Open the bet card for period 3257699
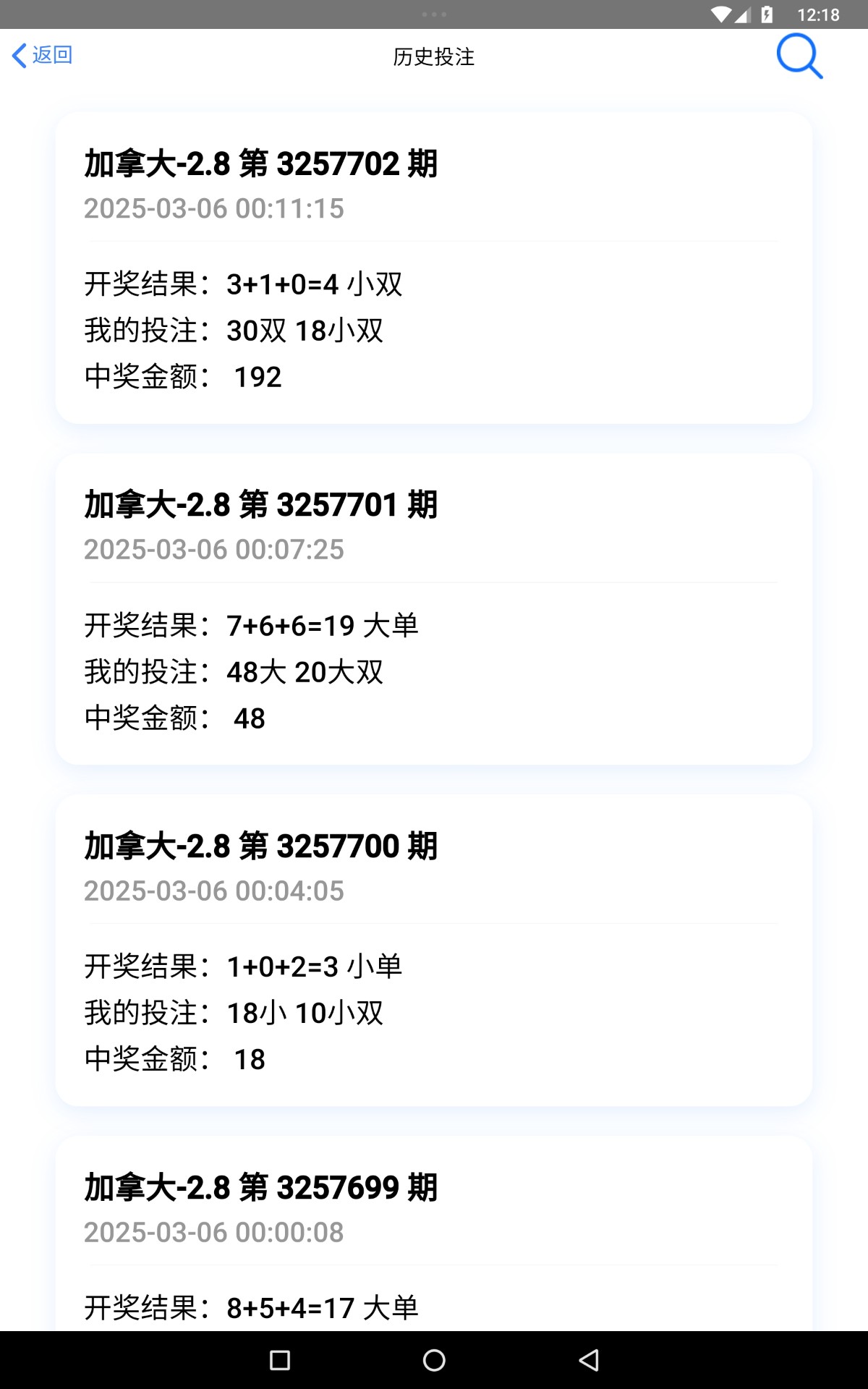This screenshot has width=868, height=1389. click(434, 1233)
